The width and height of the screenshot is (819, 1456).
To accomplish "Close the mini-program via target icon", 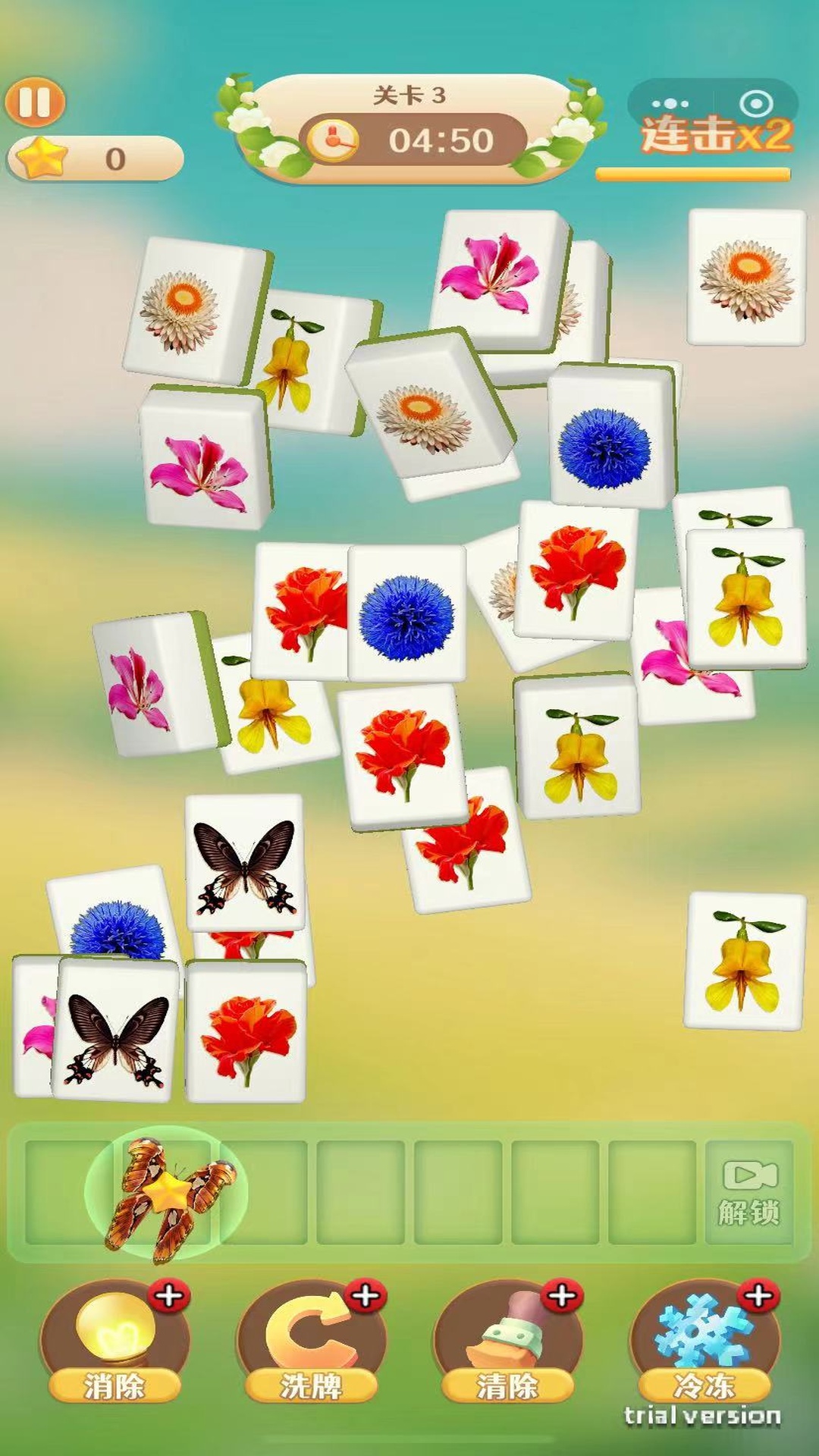I will tap(755, 103).
